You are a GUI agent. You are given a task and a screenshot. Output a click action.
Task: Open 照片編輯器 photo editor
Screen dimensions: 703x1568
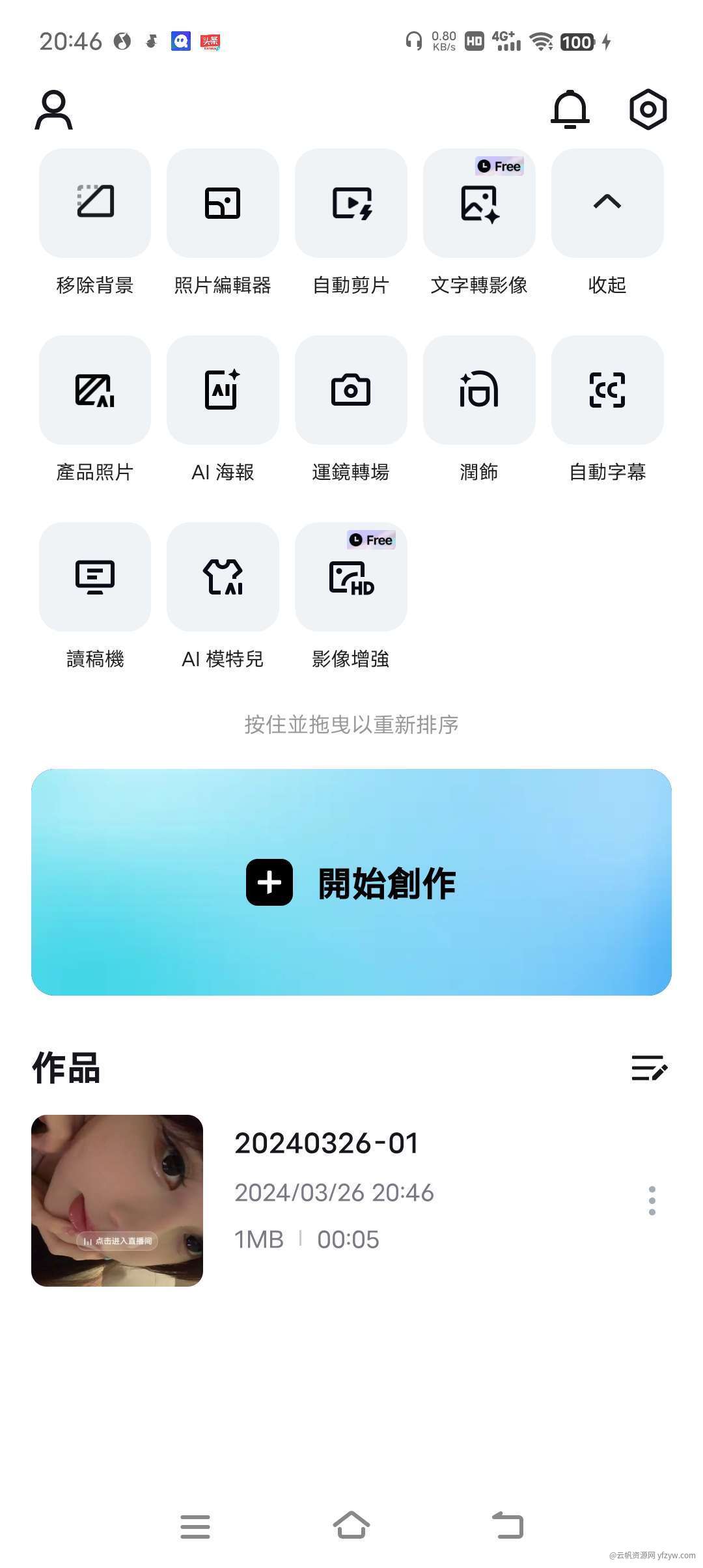(223, 203)
